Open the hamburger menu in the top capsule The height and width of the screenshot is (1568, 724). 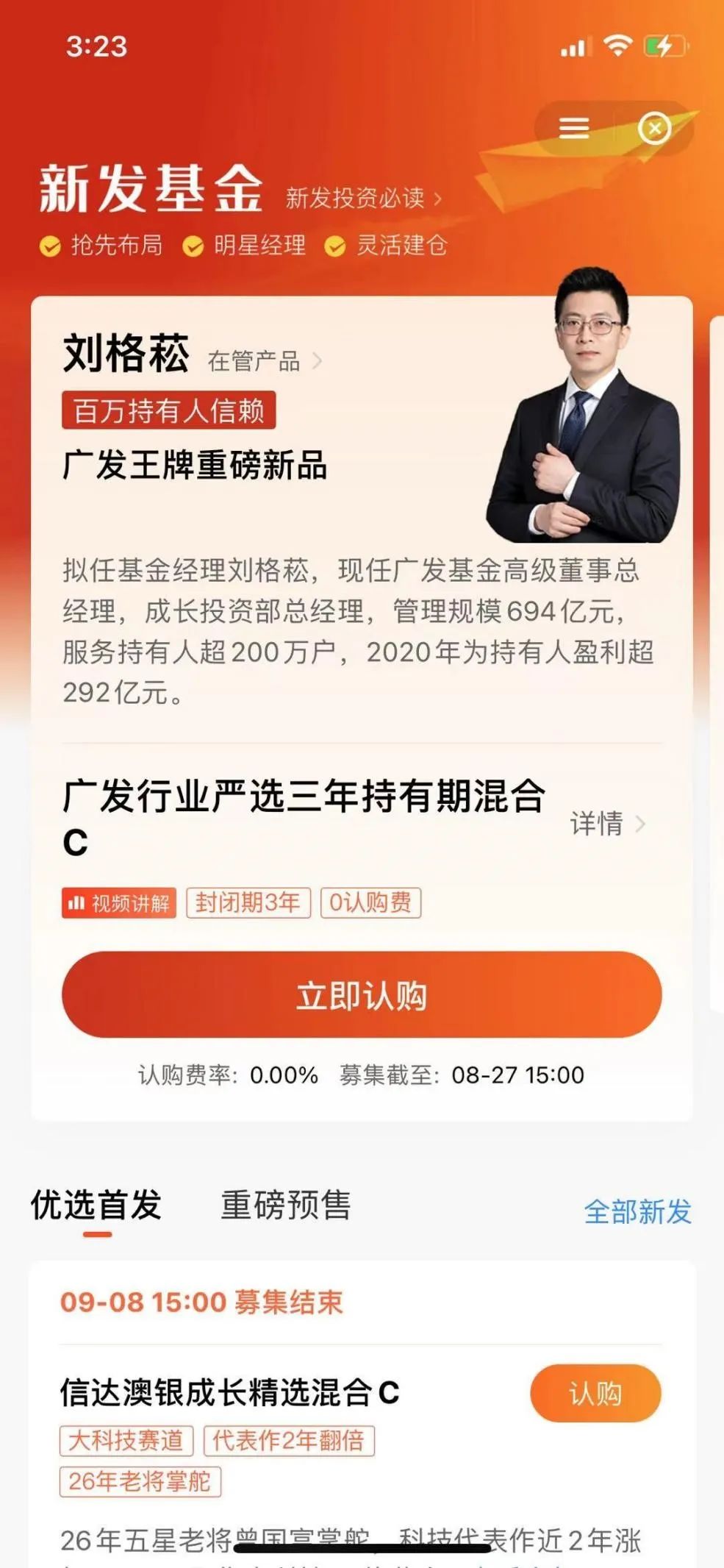pyautogui.click(x=574, y=128)
